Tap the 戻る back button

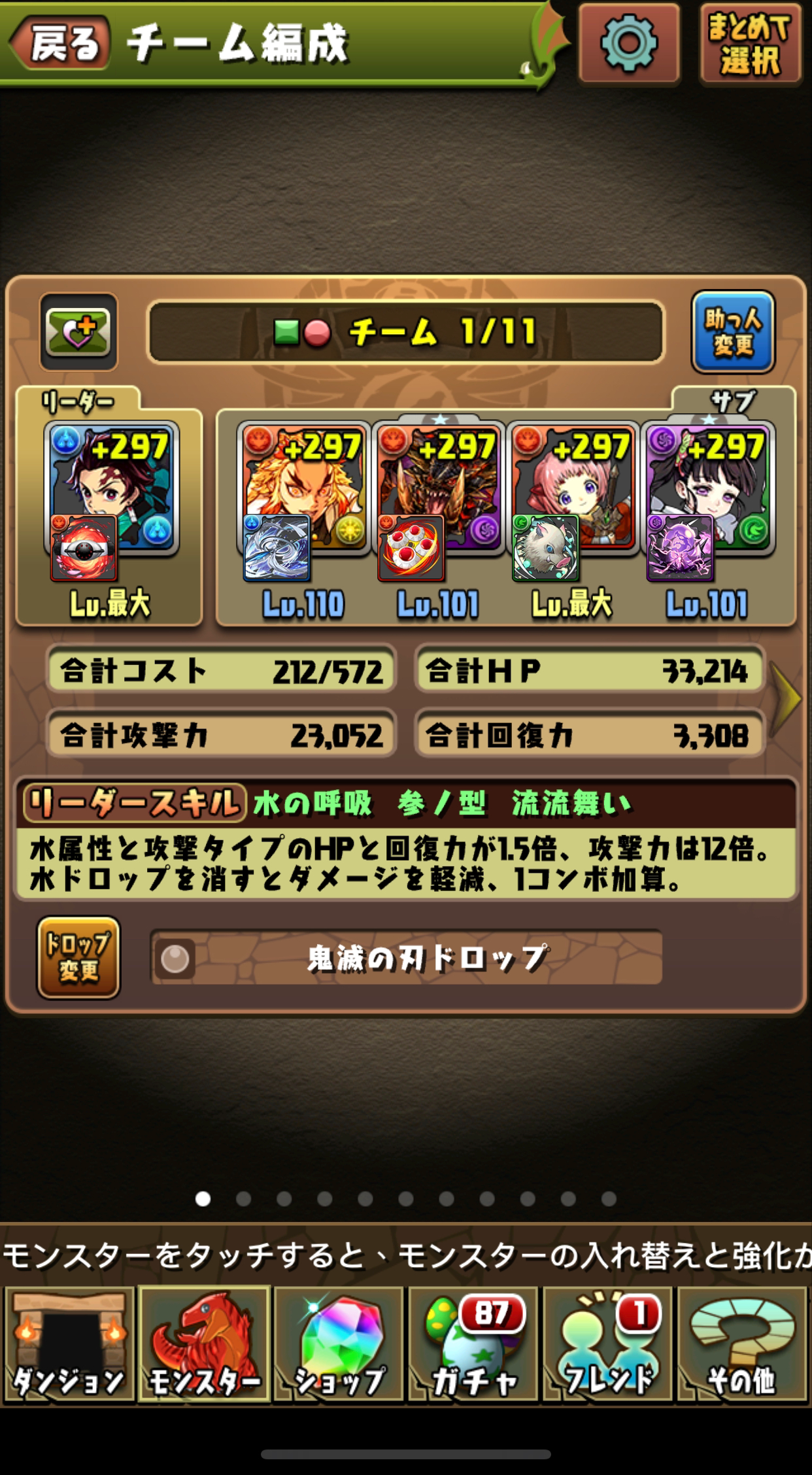coord(60,43)
